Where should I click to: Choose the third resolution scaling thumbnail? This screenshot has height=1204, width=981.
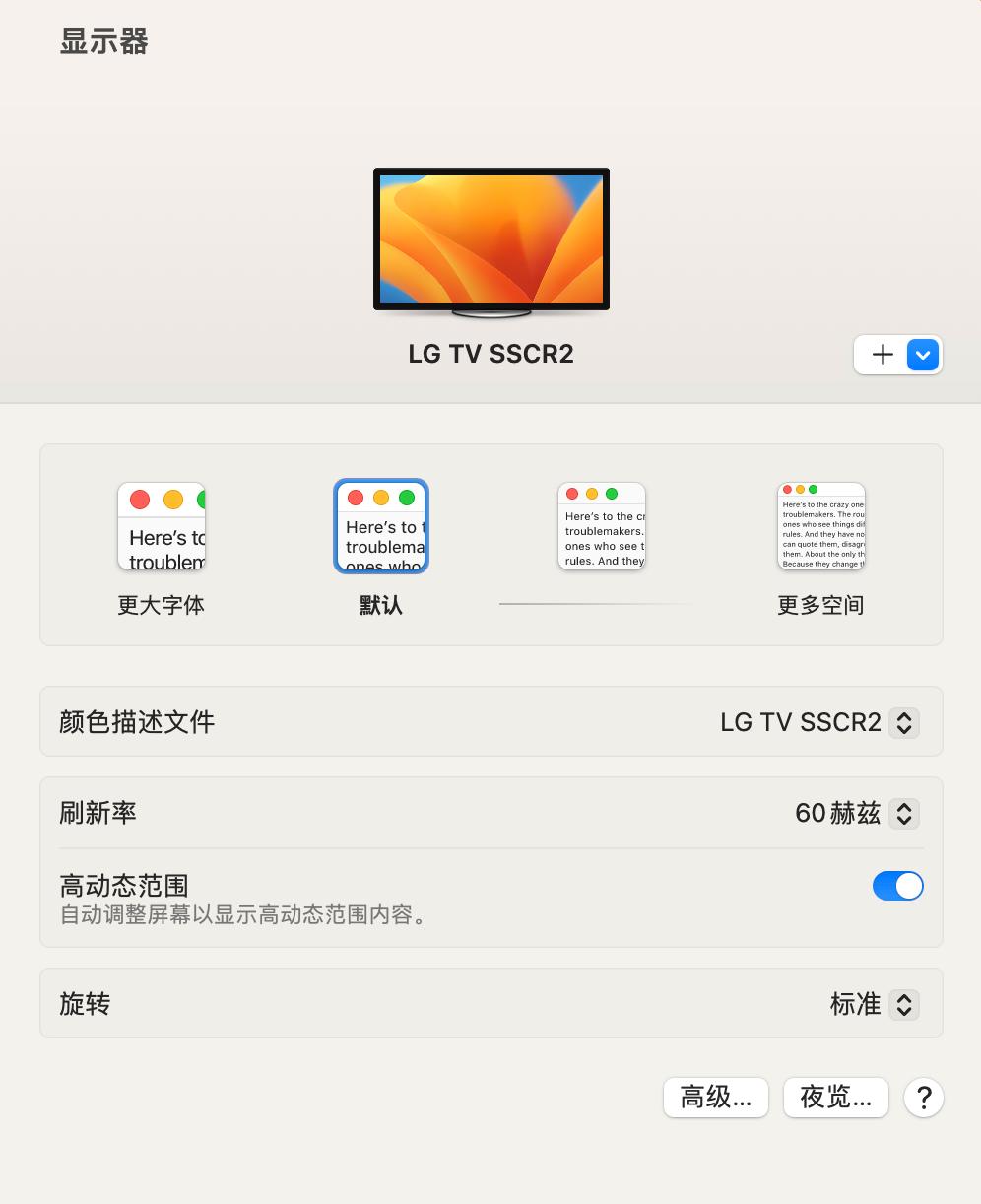[x=601, y=526]
